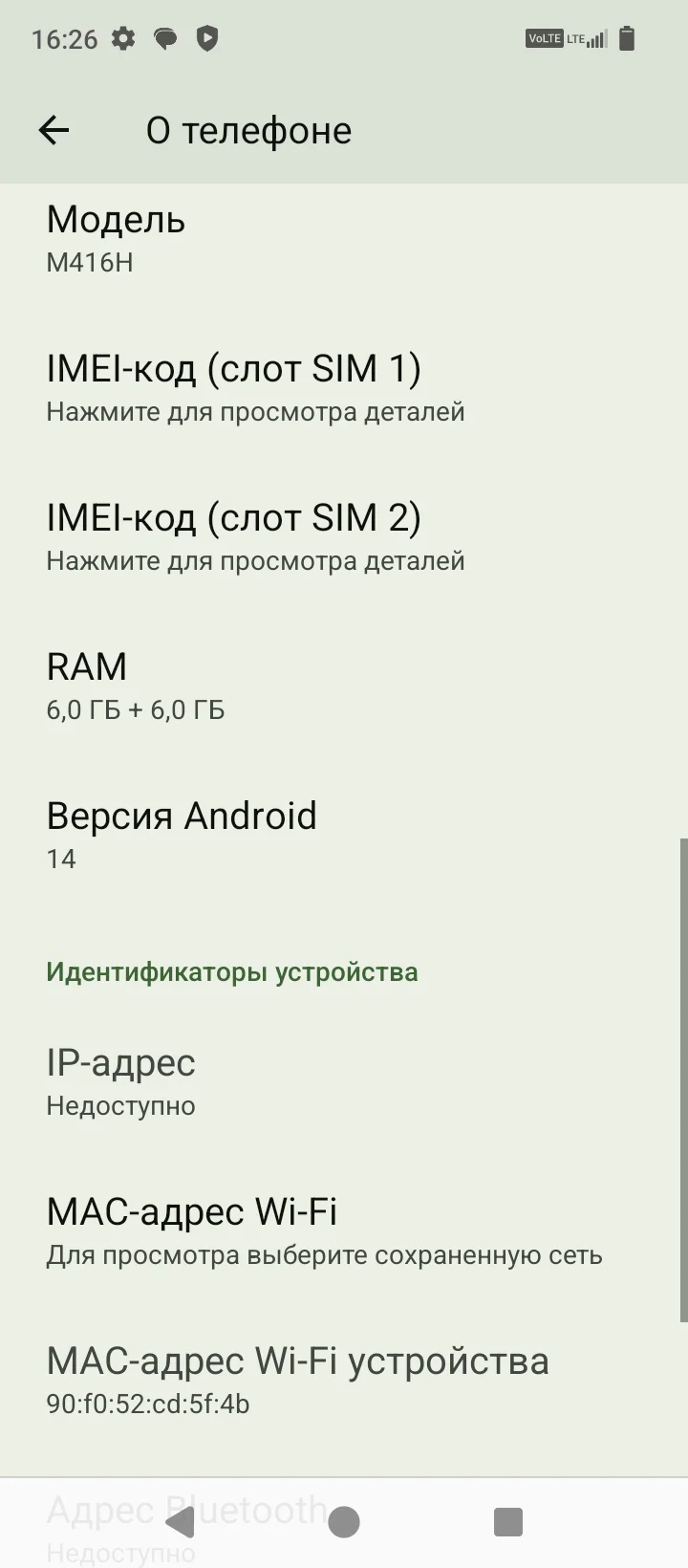View IMEI-код for слот SIM 1
The image size is (688, 1568).
coord(287,387)
